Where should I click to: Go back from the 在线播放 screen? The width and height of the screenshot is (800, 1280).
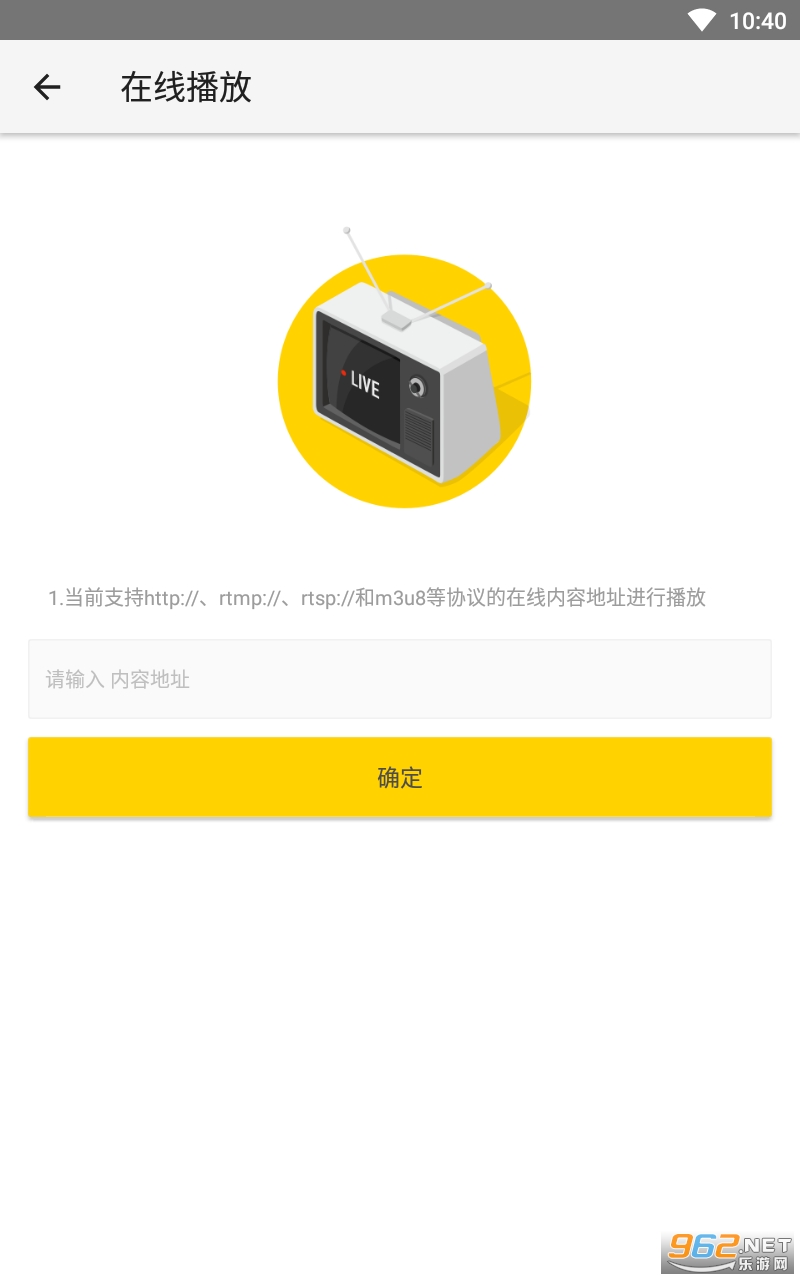(47, 88)
